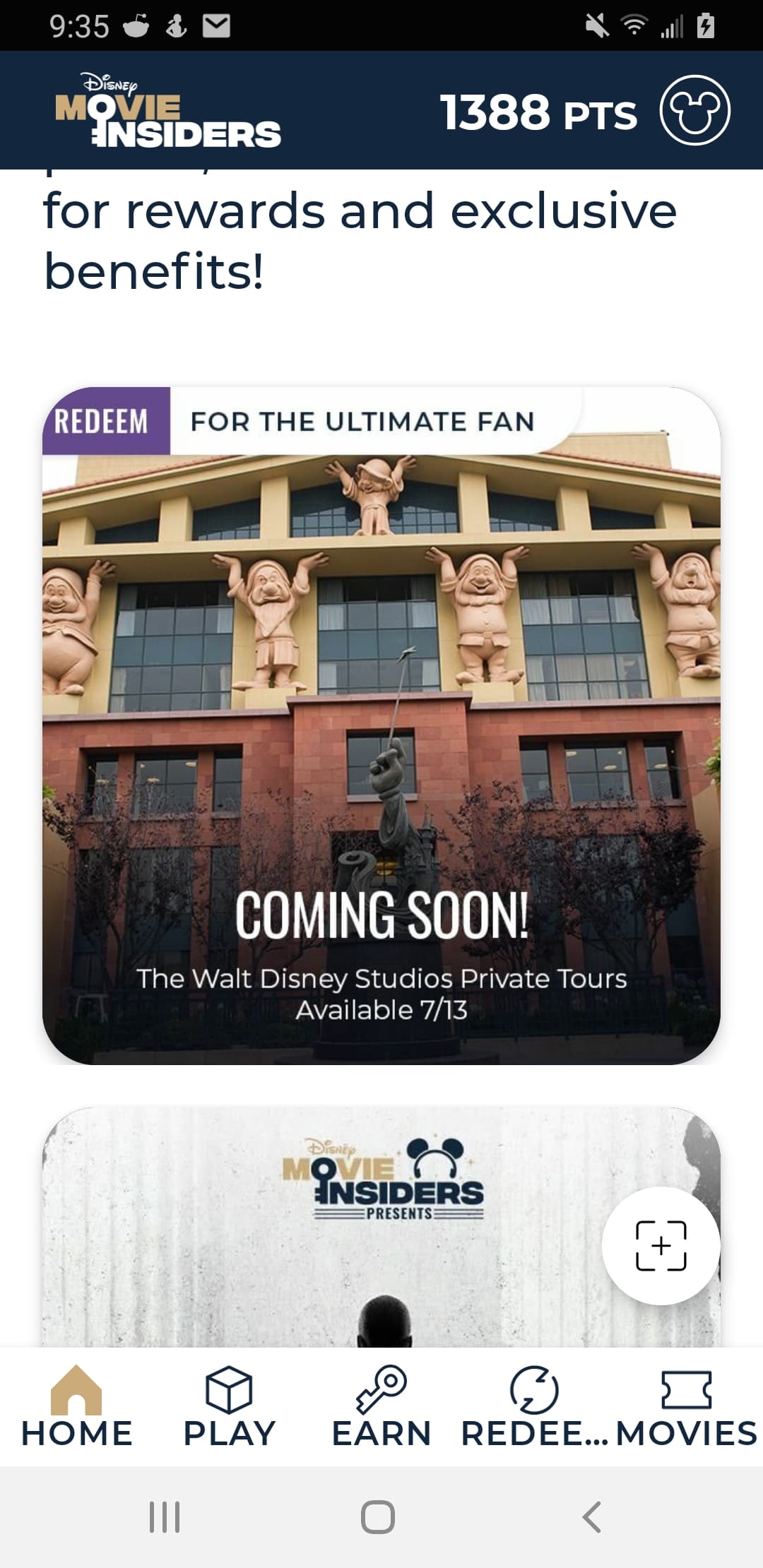This screenshot has width=763, height=1568.
Task: Open the Mickey profile icon
Action: tap(694, 110)
